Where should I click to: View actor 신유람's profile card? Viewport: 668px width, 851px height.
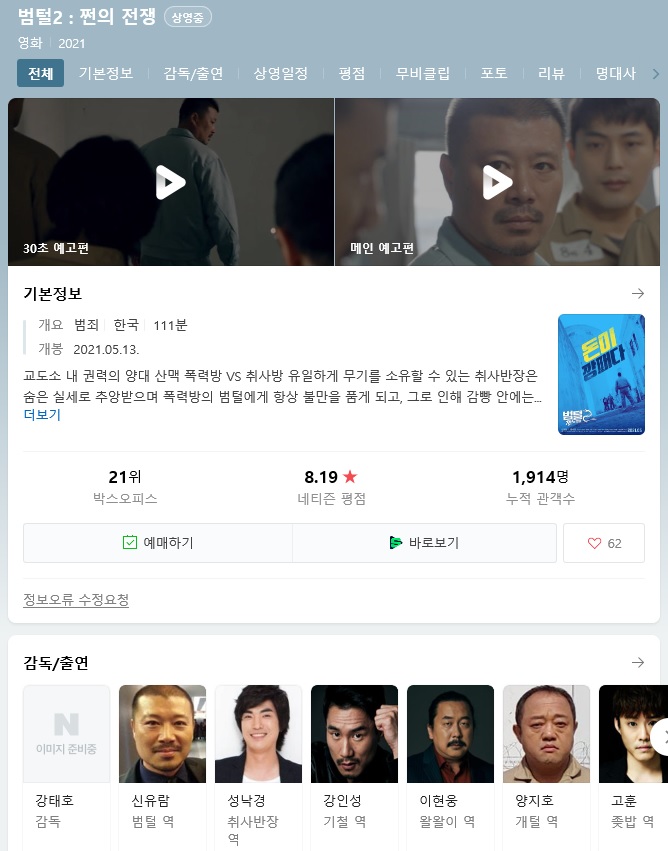(162, 760)
